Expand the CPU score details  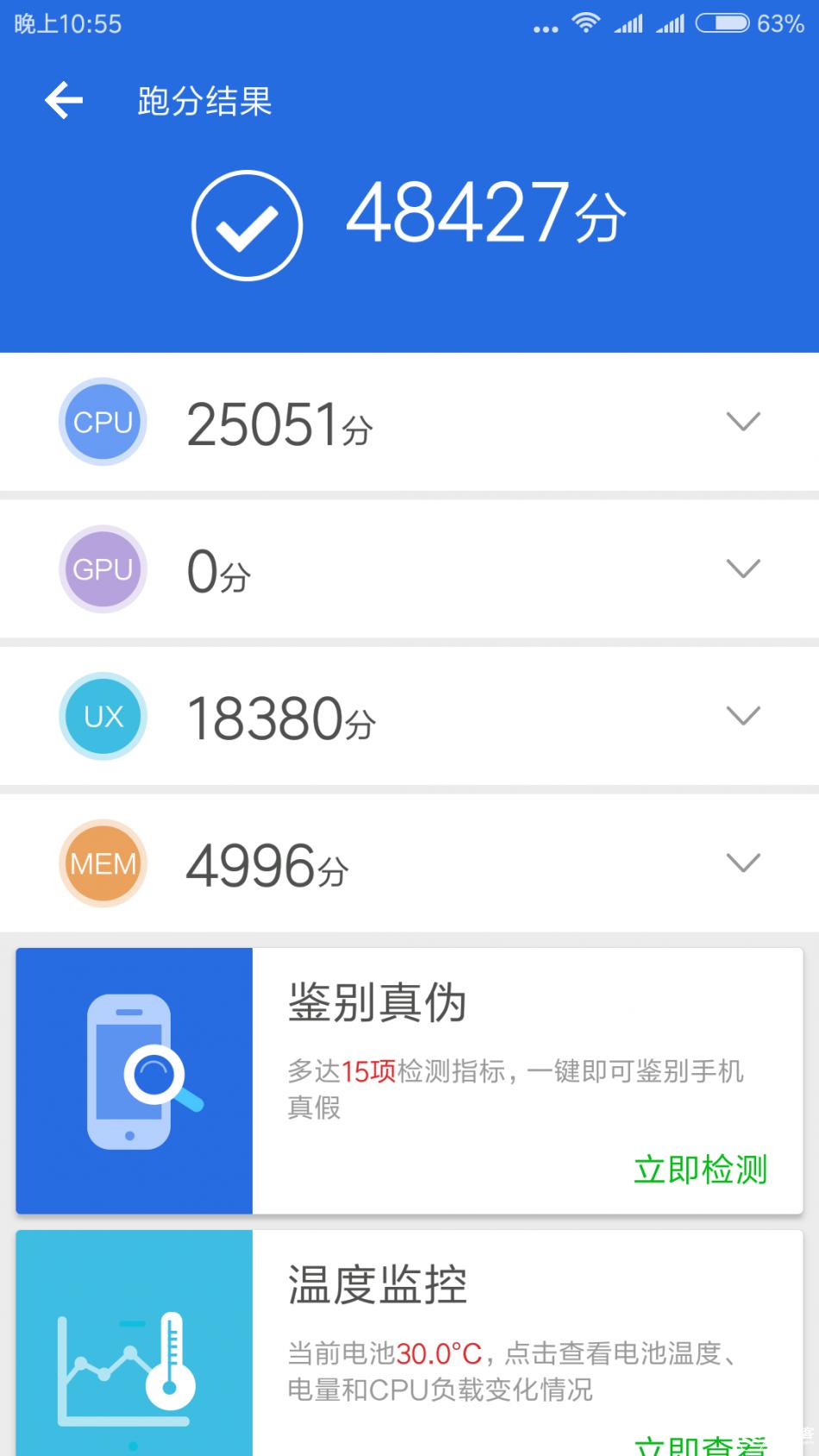point(743,422)
